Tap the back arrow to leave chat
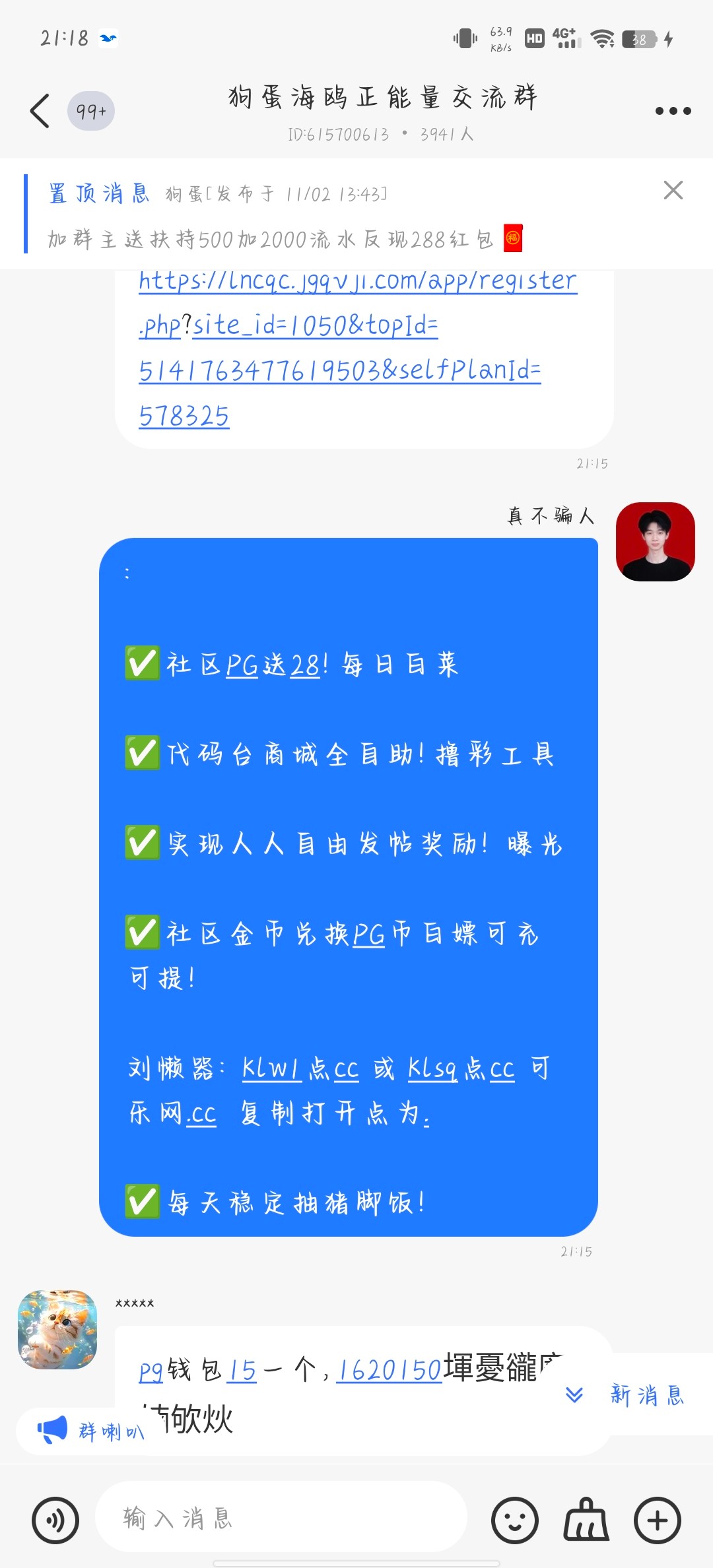 pos(40,109)
